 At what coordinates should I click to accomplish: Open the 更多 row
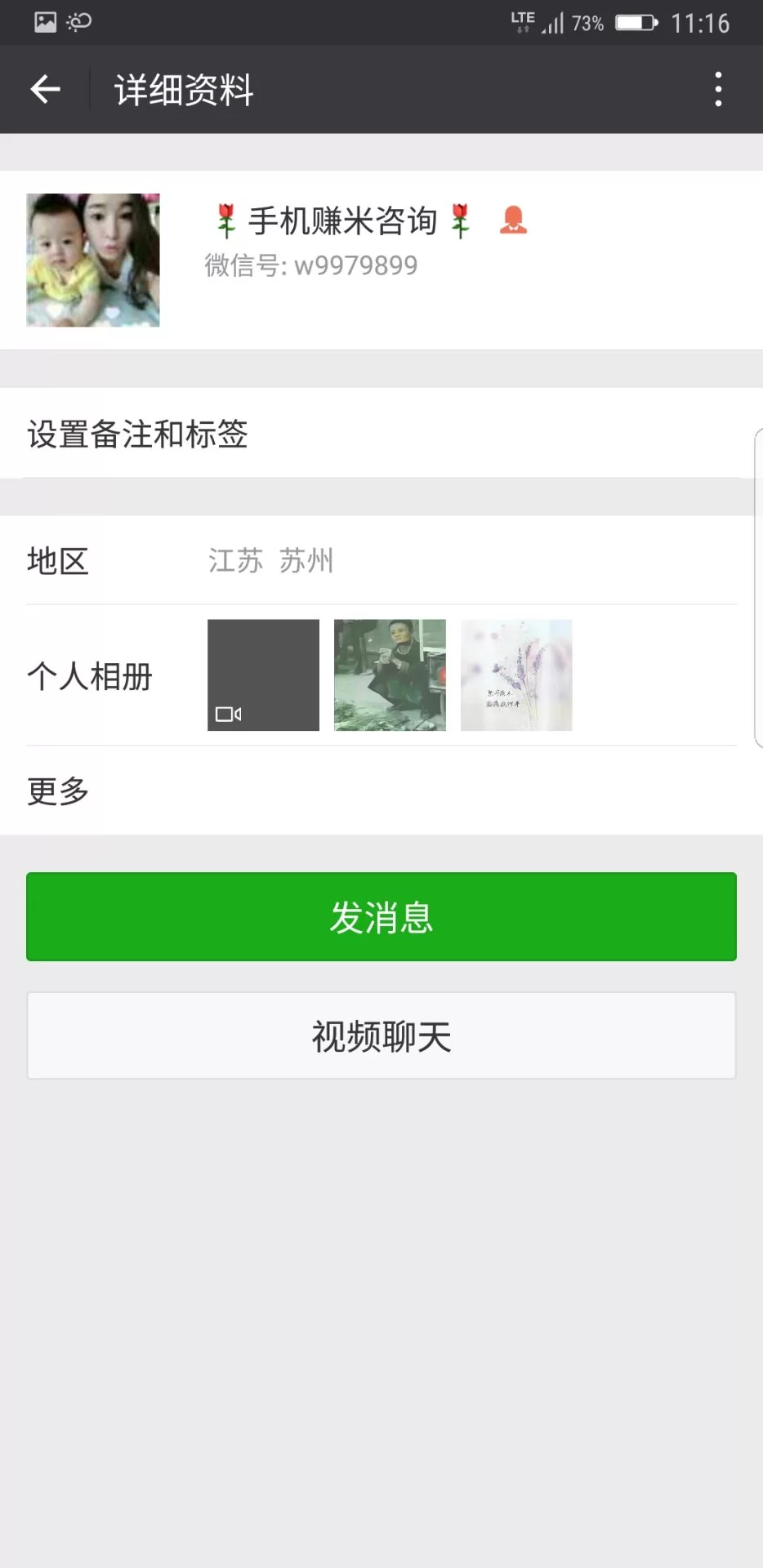click(381, 791)
